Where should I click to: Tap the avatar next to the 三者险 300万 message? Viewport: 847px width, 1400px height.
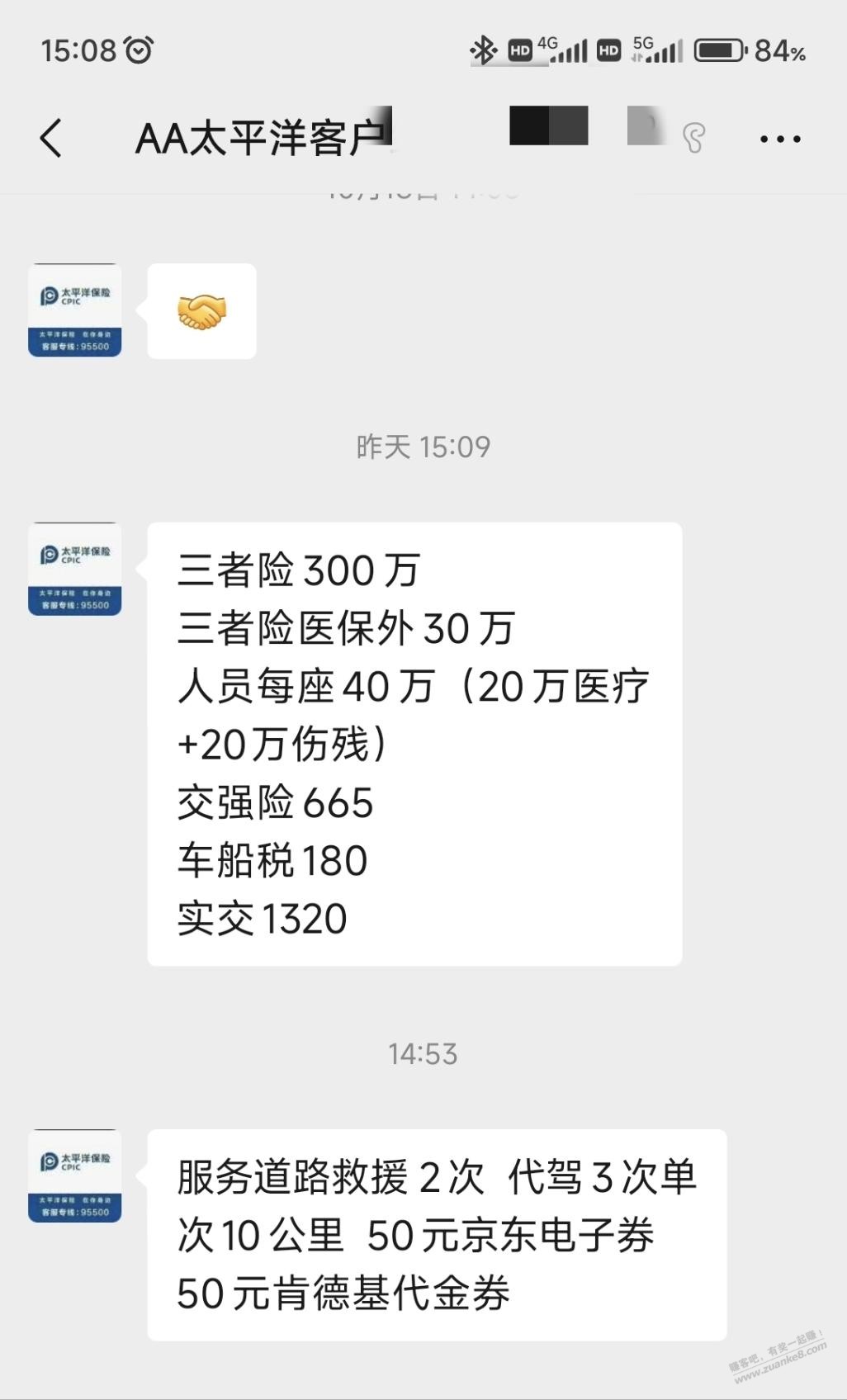75,569
